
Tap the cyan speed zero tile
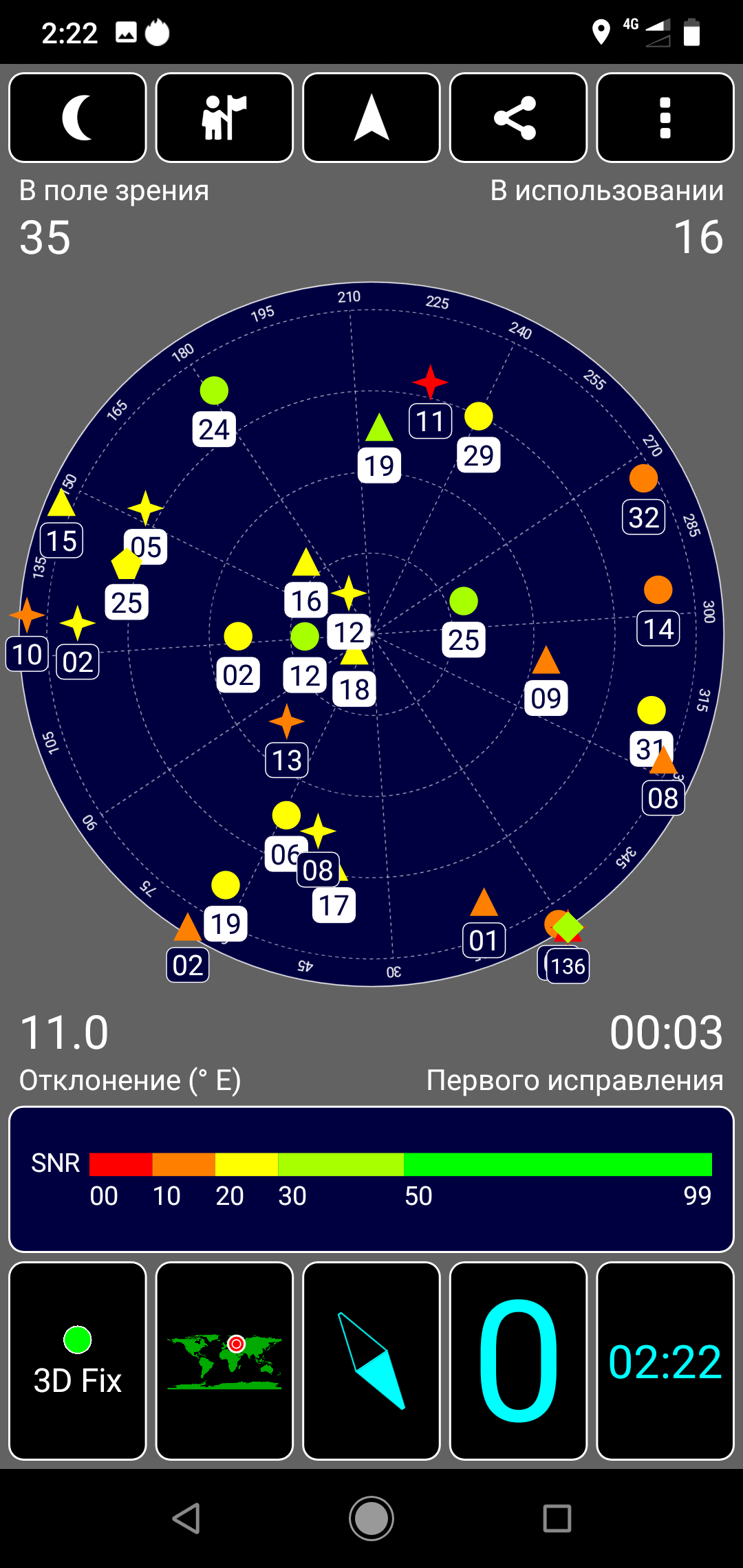[x=518, y=1360]
